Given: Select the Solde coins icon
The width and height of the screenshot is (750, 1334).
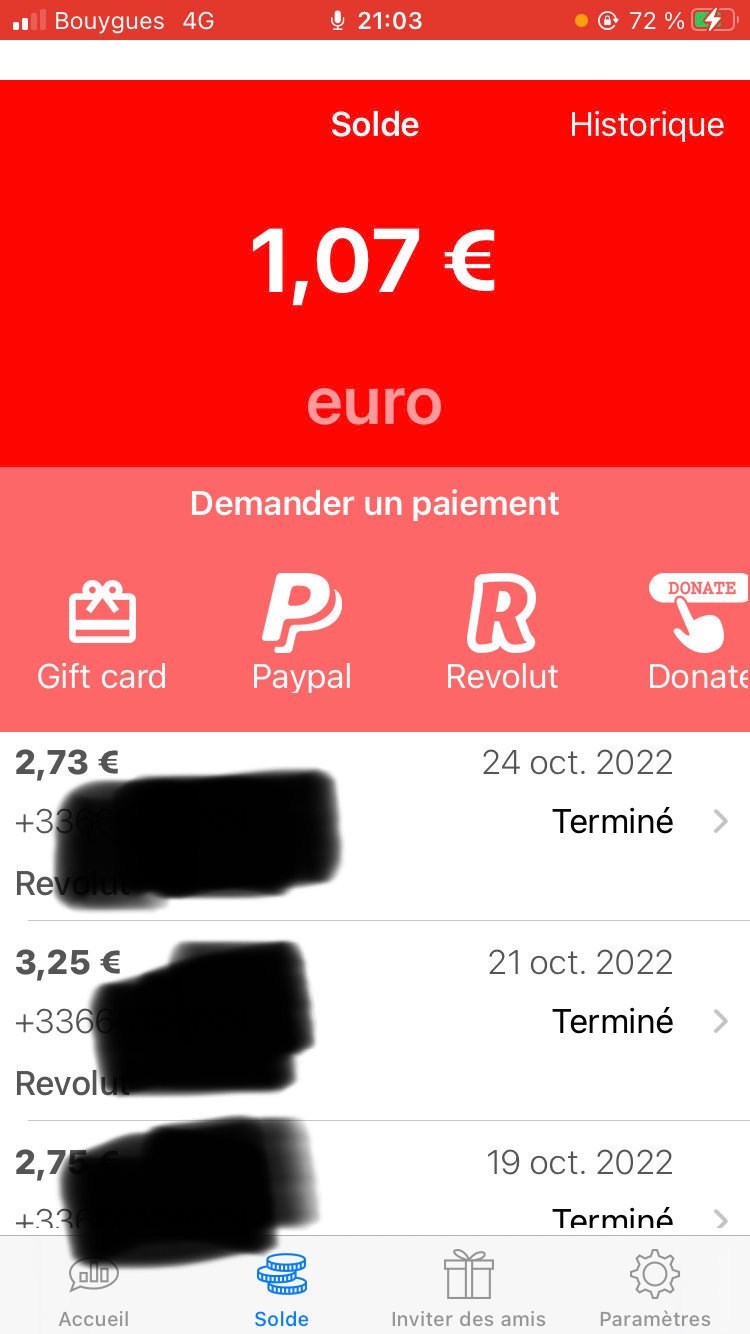Looking at the screenshot, I should pos(281,1273).
